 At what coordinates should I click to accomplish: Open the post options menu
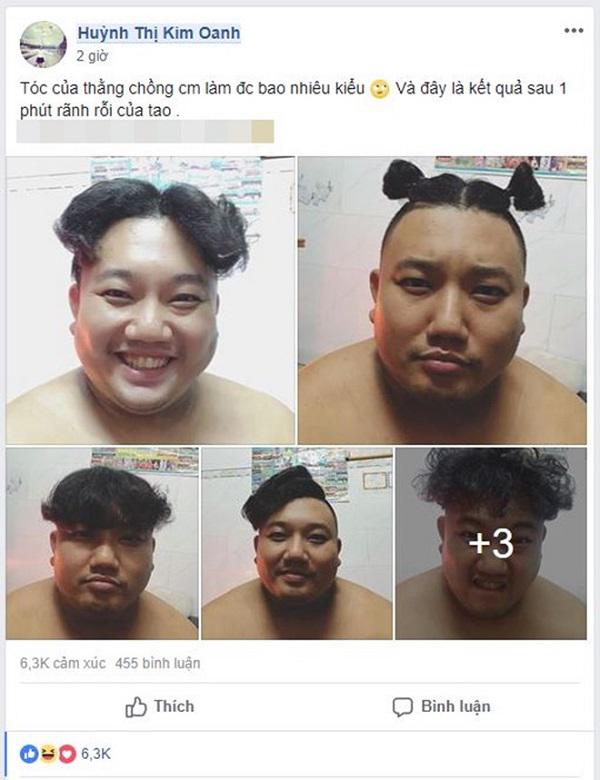[572, 33]
